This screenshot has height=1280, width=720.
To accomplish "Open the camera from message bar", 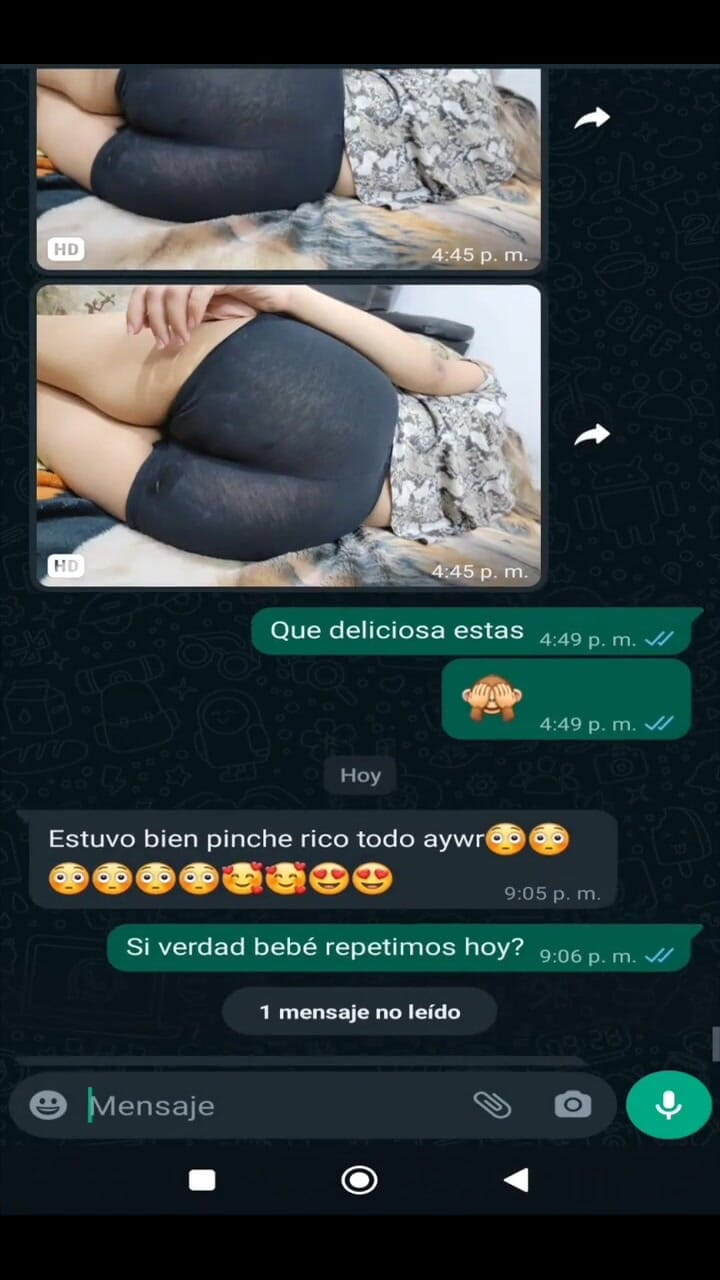I will 573,1105.
